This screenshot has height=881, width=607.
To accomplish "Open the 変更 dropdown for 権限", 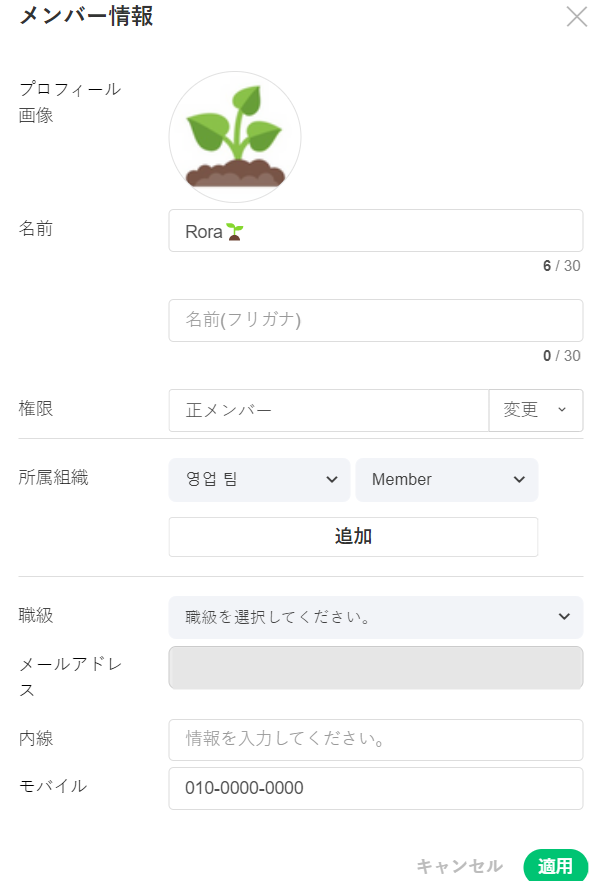I will (535, 410).
